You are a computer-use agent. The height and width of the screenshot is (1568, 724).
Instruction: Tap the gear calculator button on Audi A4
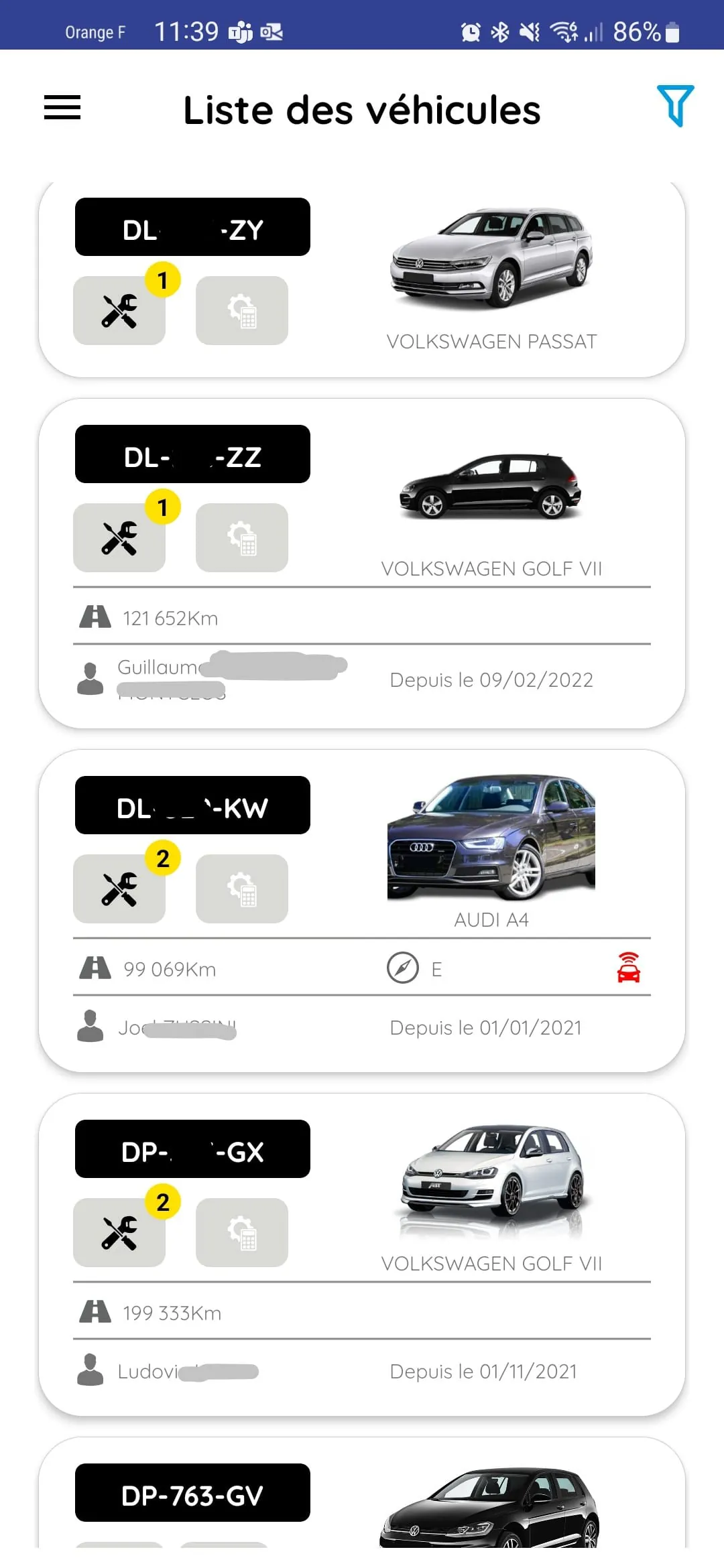242,889
